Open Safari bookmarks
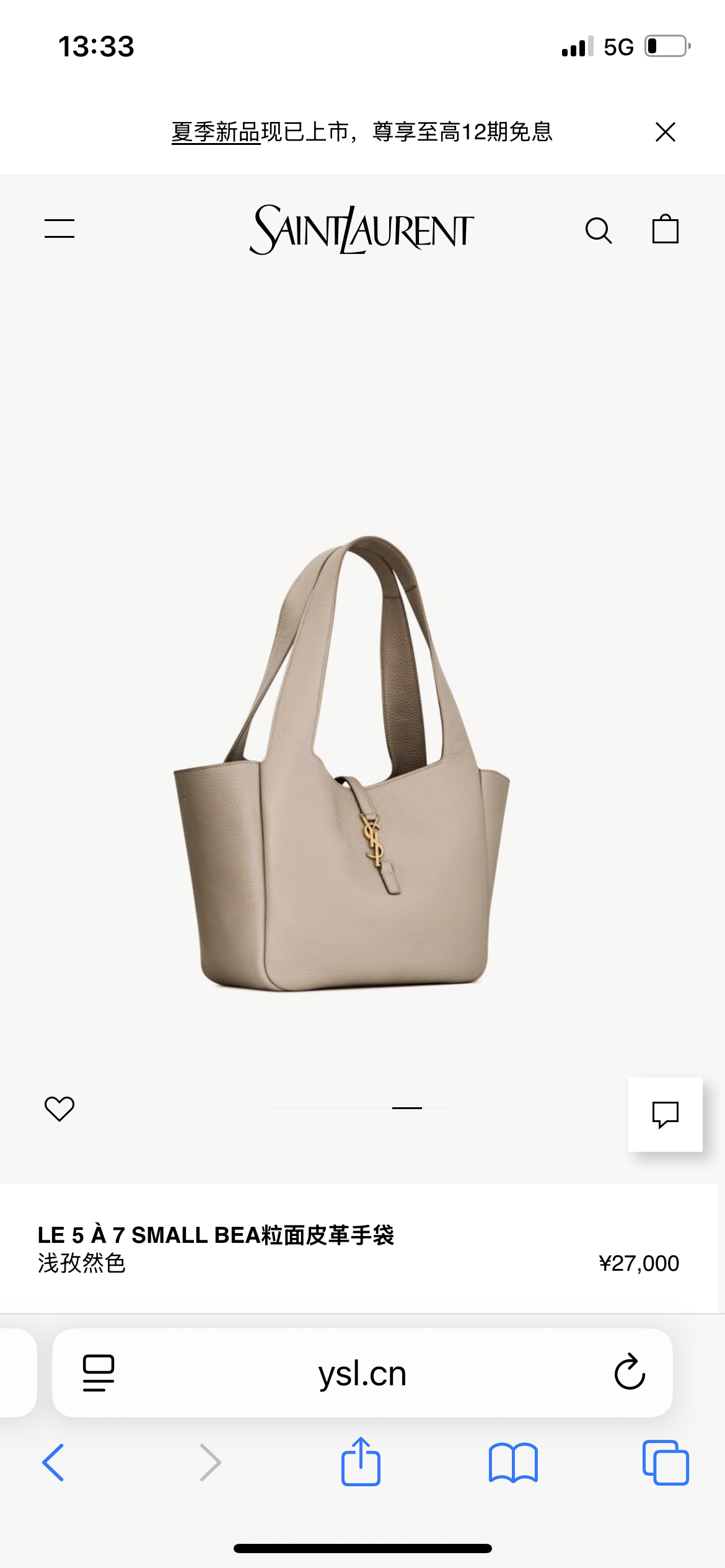Screen dimensions: 725x1568 pos(513,1463)
